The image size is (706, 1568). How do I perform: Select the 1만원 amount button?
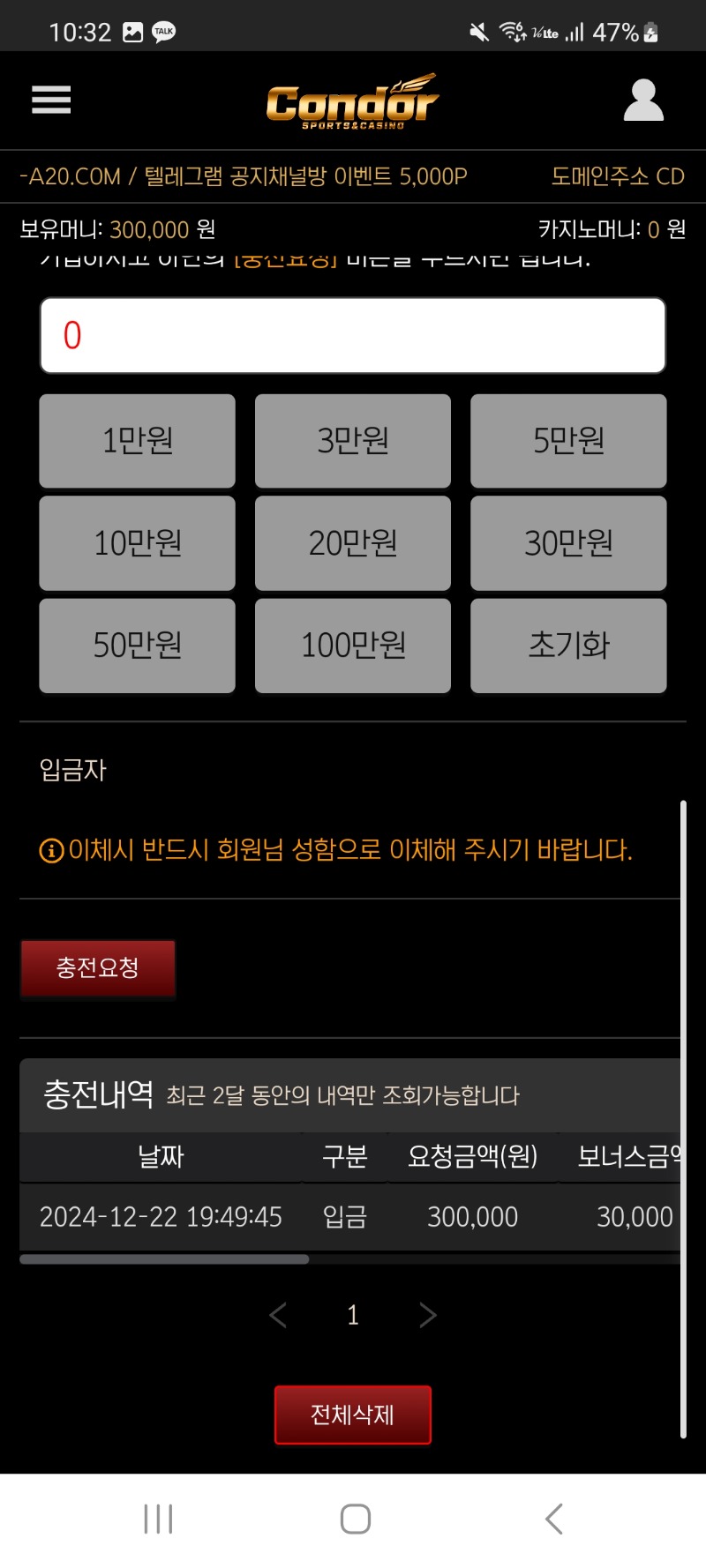137,440
